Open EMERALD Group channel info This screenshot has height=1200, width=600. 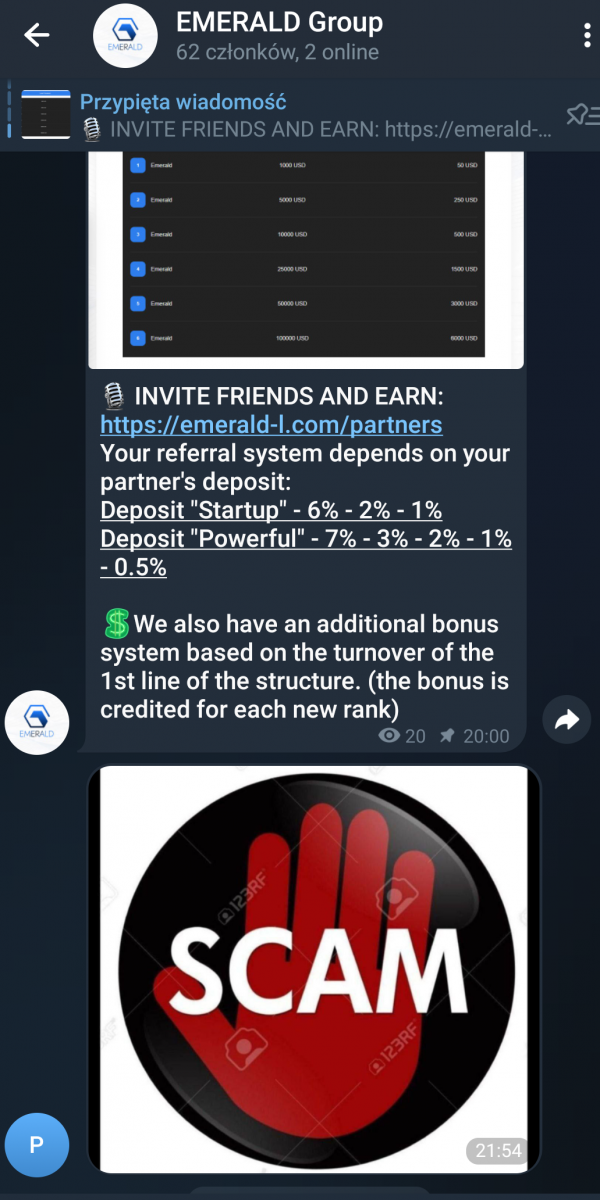pyautogui.click(x=280, y=36)
